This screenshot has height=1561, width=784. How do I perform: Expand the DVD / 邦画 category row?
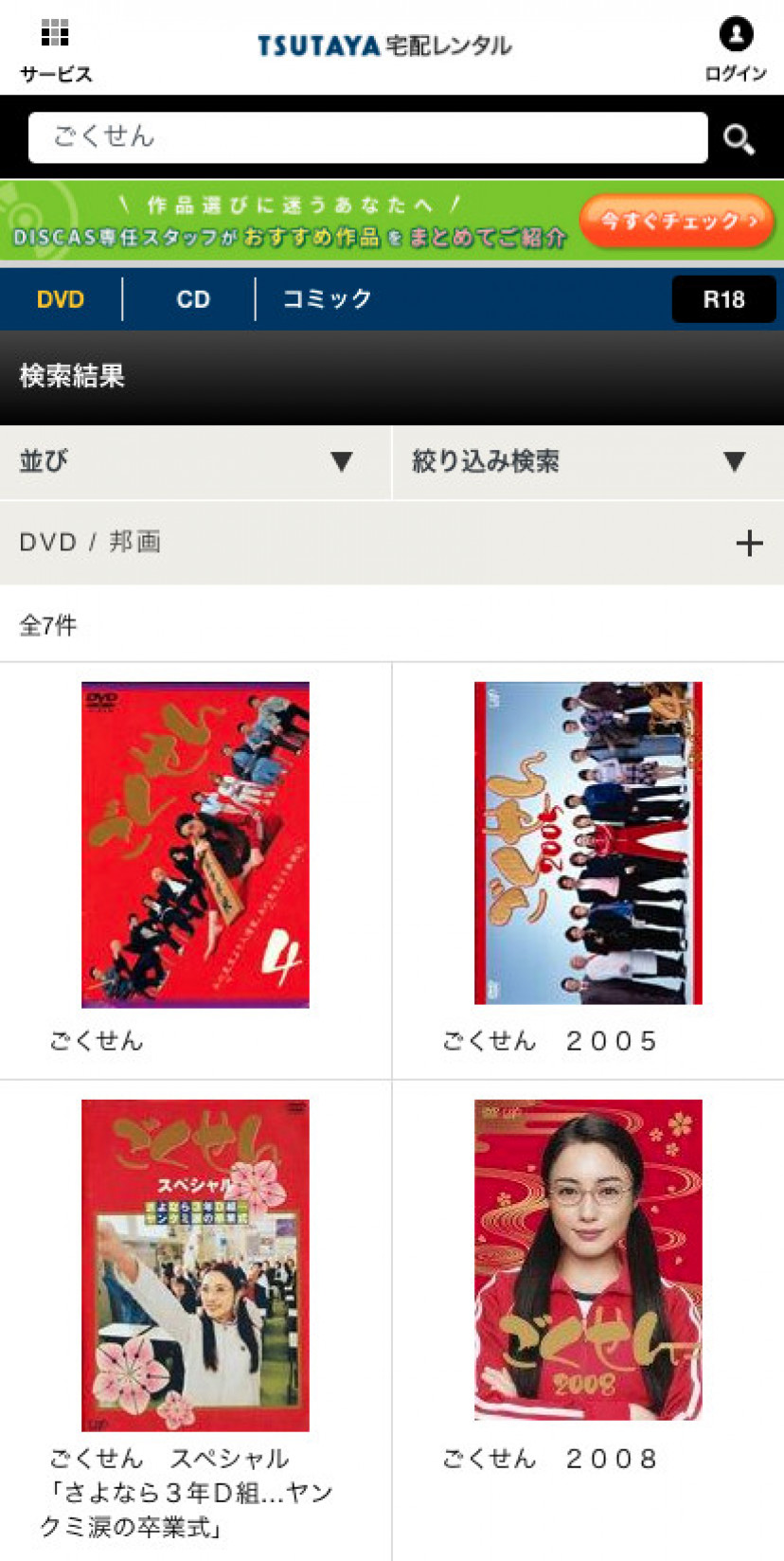748,543
